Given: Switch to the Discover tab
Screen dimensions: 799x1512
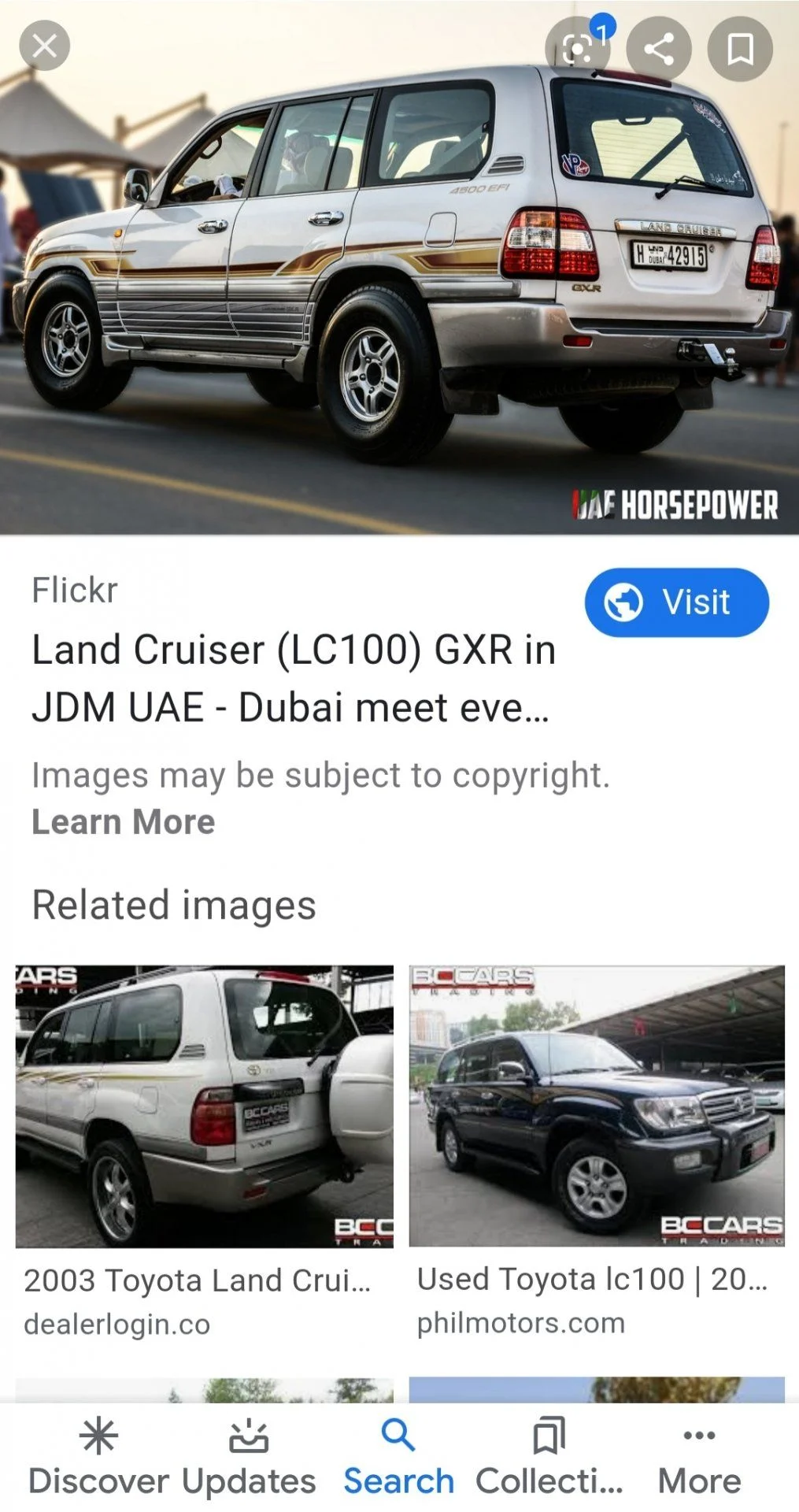Looking at the screenshot, I should point(98,1458).
